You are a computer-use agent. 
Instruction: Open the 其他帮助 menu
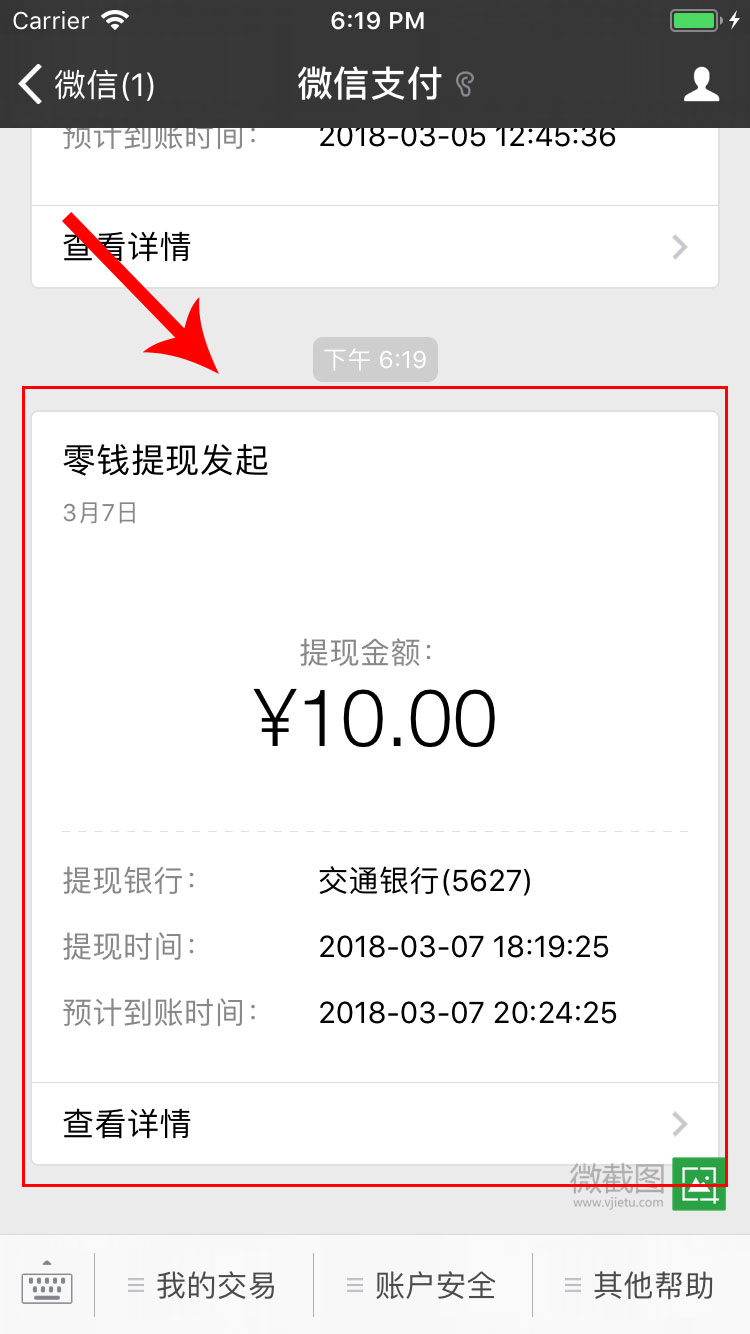[641, 1285]
